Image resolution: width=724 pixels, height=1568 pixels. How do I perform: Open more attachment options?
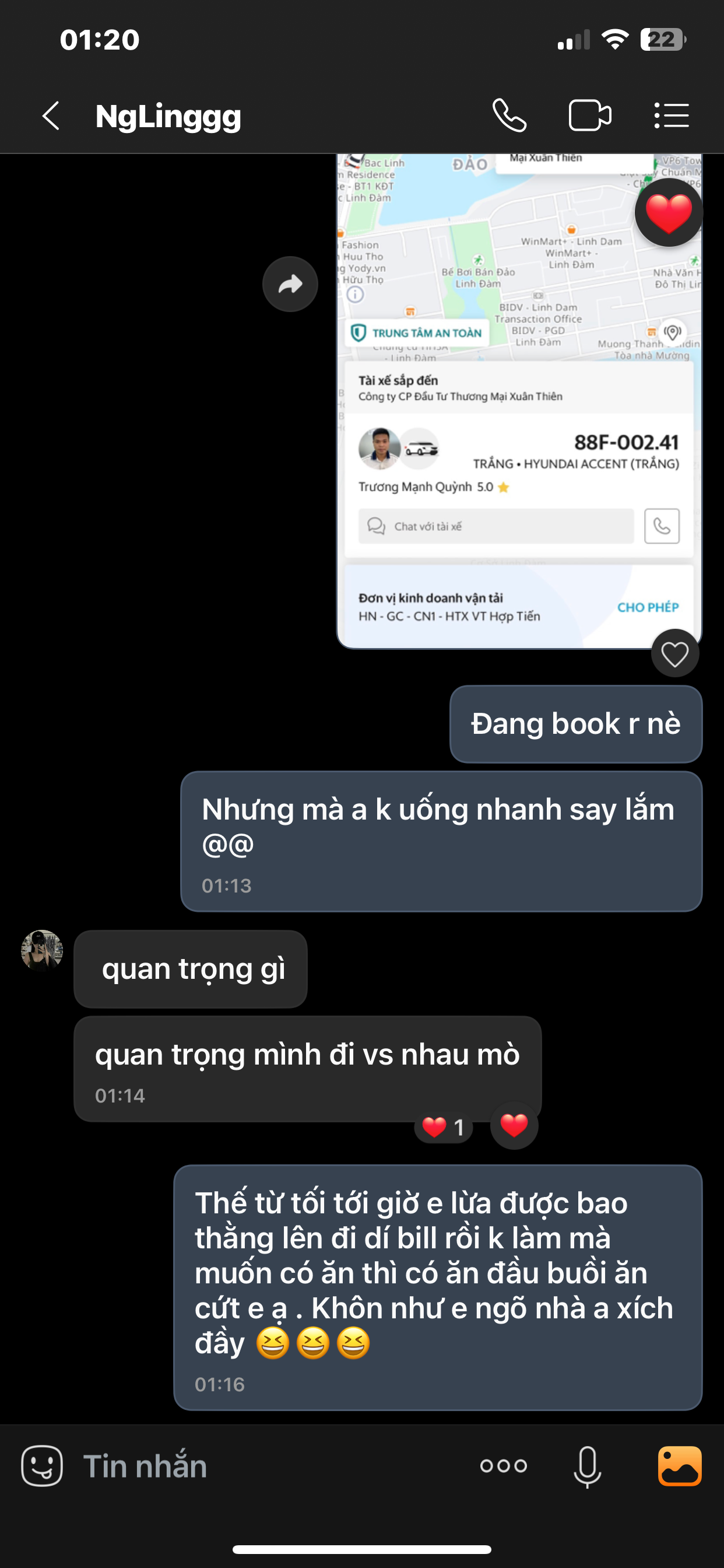(503, 1466)
